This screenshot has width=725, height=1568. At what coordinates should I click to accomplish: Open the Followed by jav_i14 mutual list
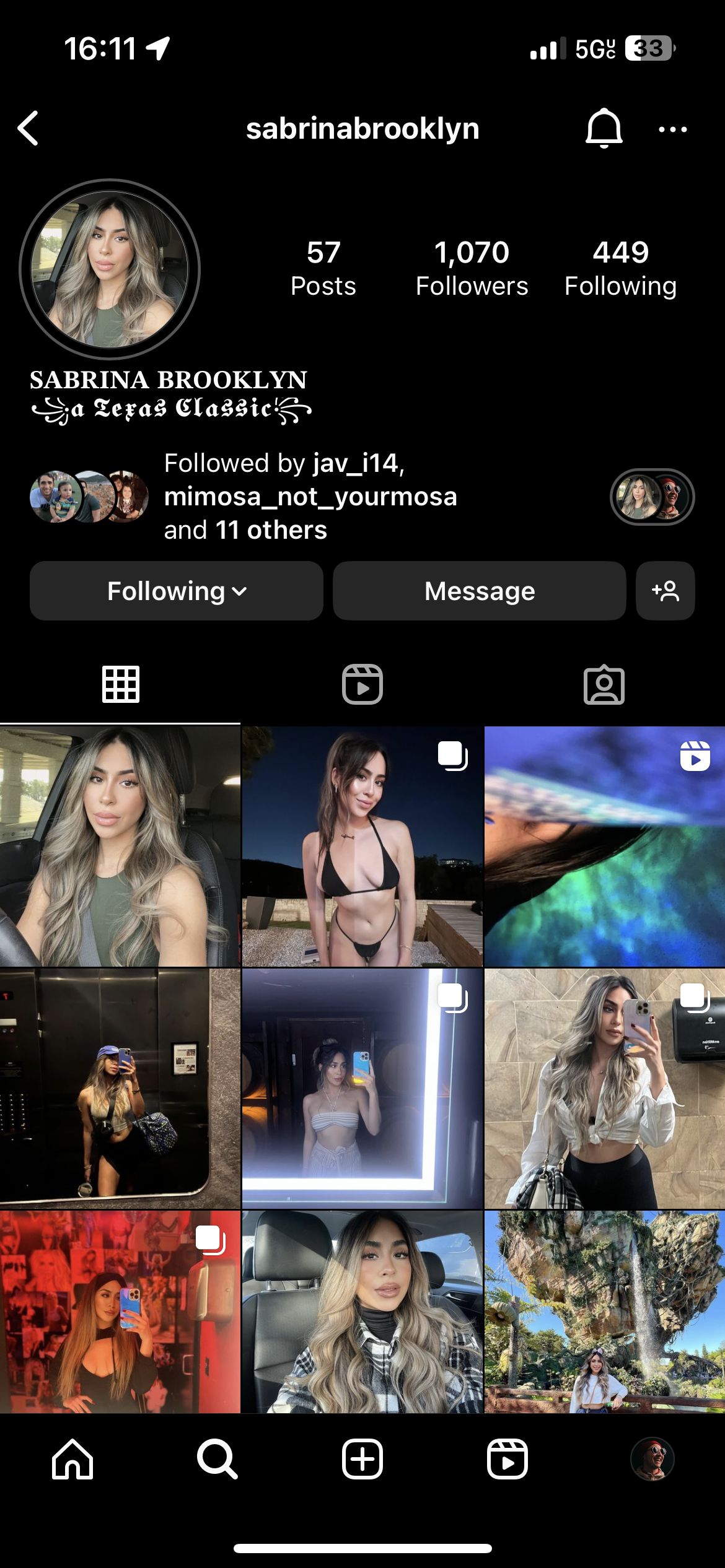310,497
